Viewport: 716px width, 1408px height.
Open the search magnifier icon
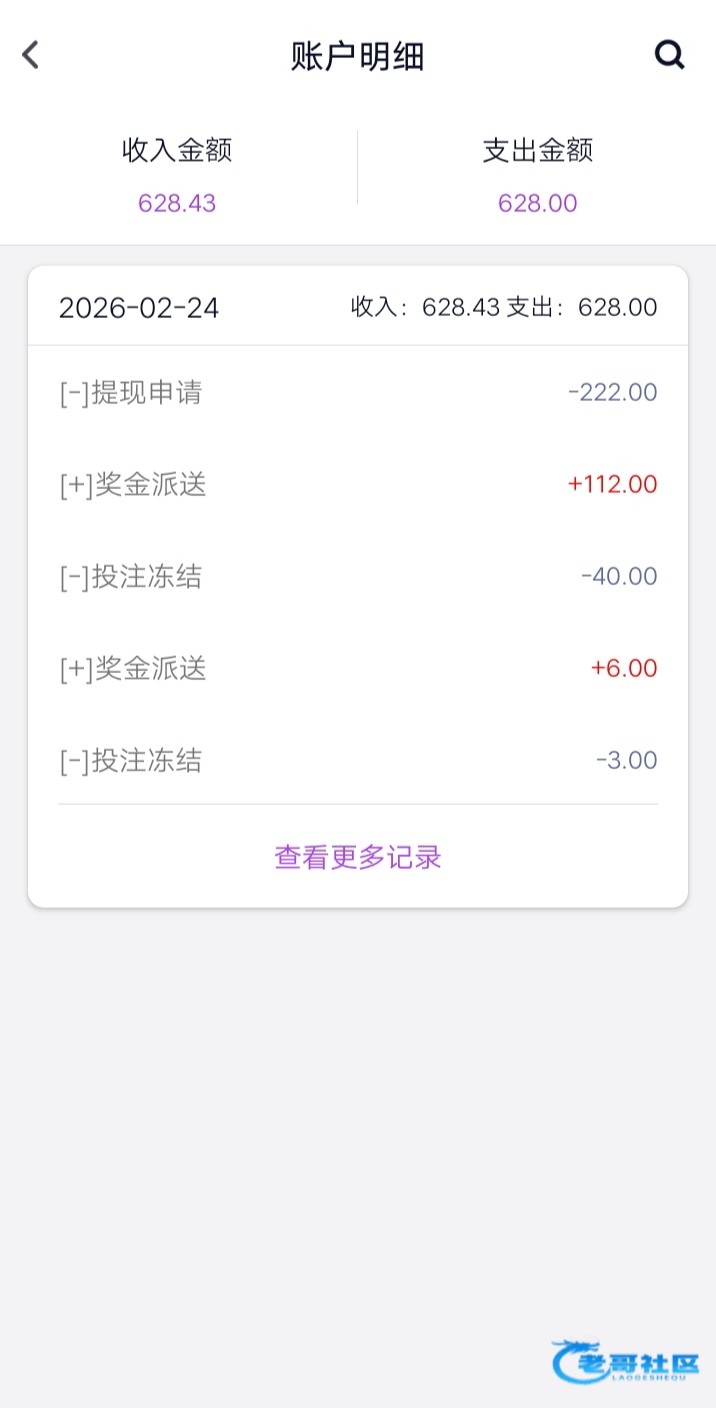point(669,55)
